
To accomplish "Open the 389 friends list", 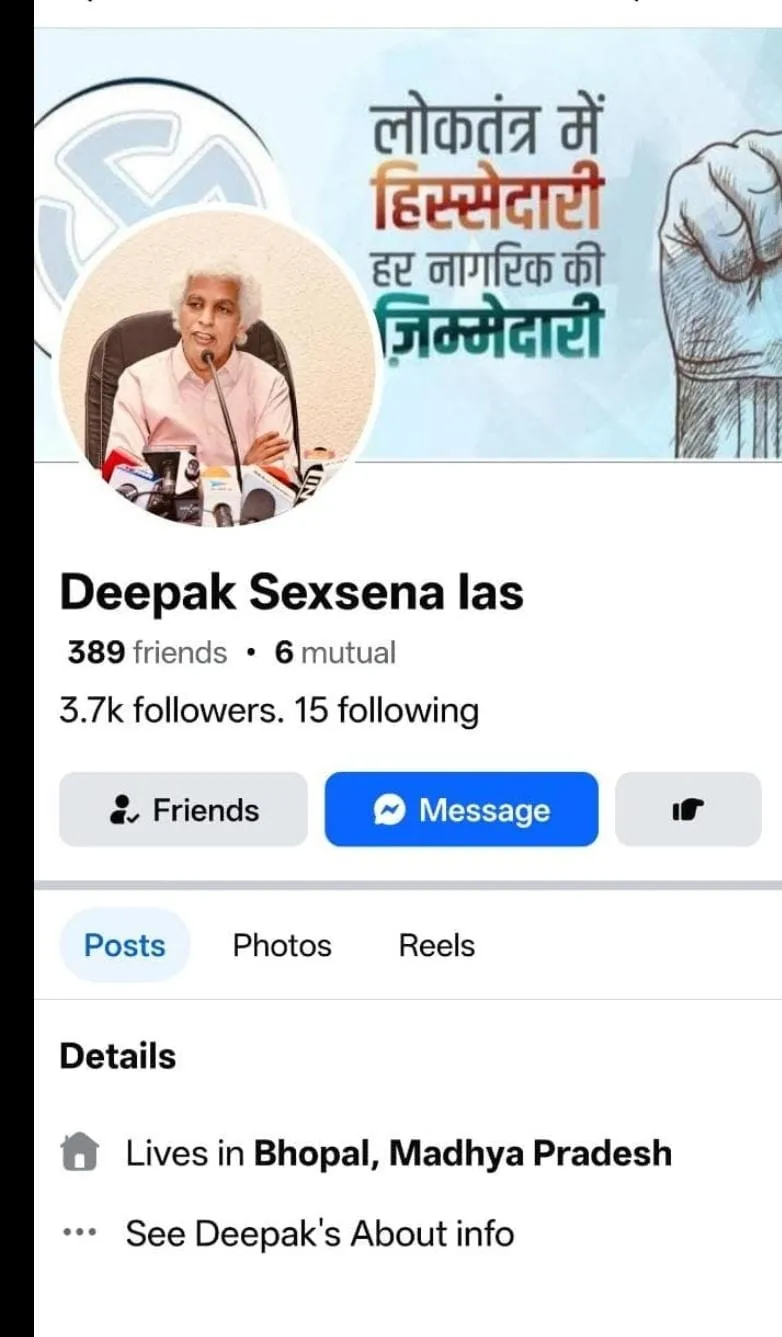I will tap(144, 651).
